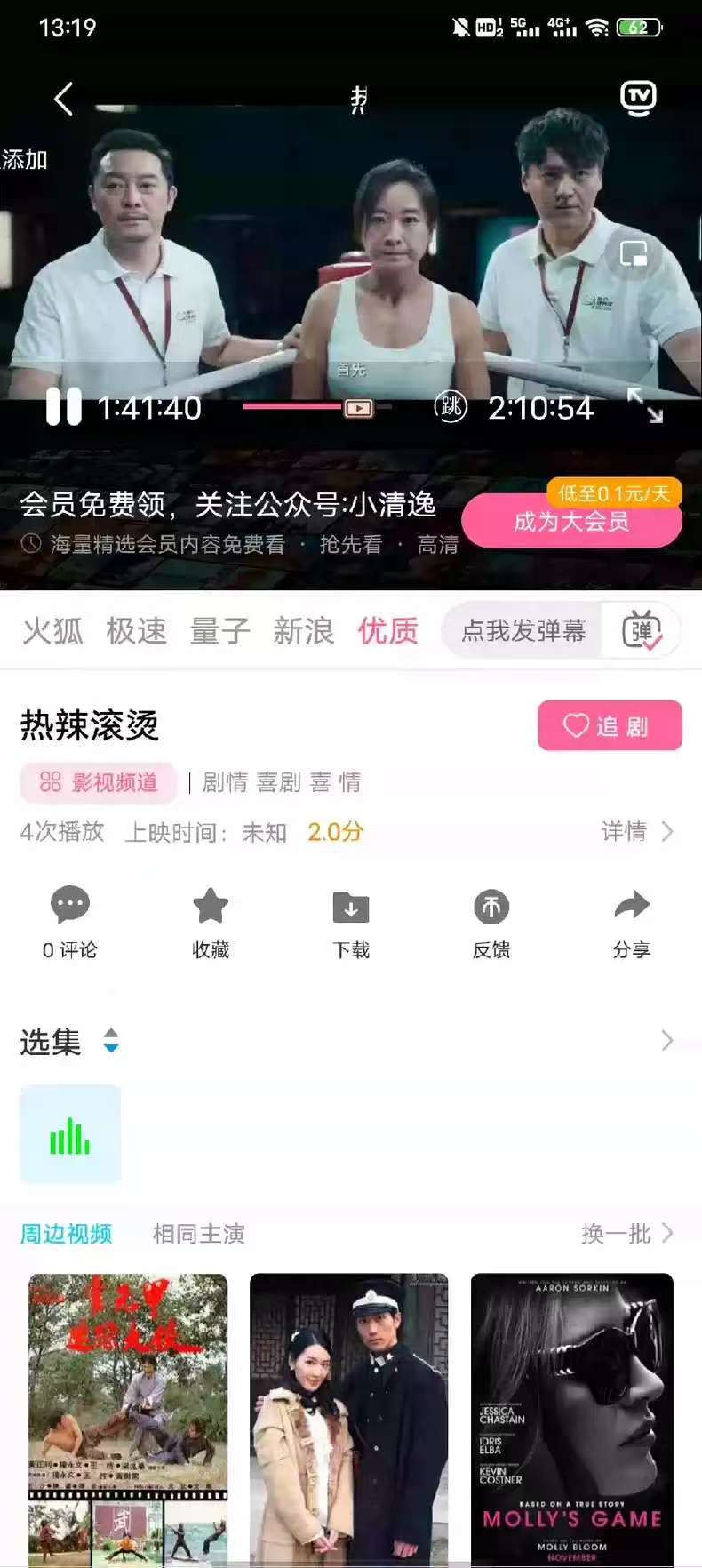Tap the 跳 skip icon
The height and width of the screenshot is (1568, 702).
451,407
